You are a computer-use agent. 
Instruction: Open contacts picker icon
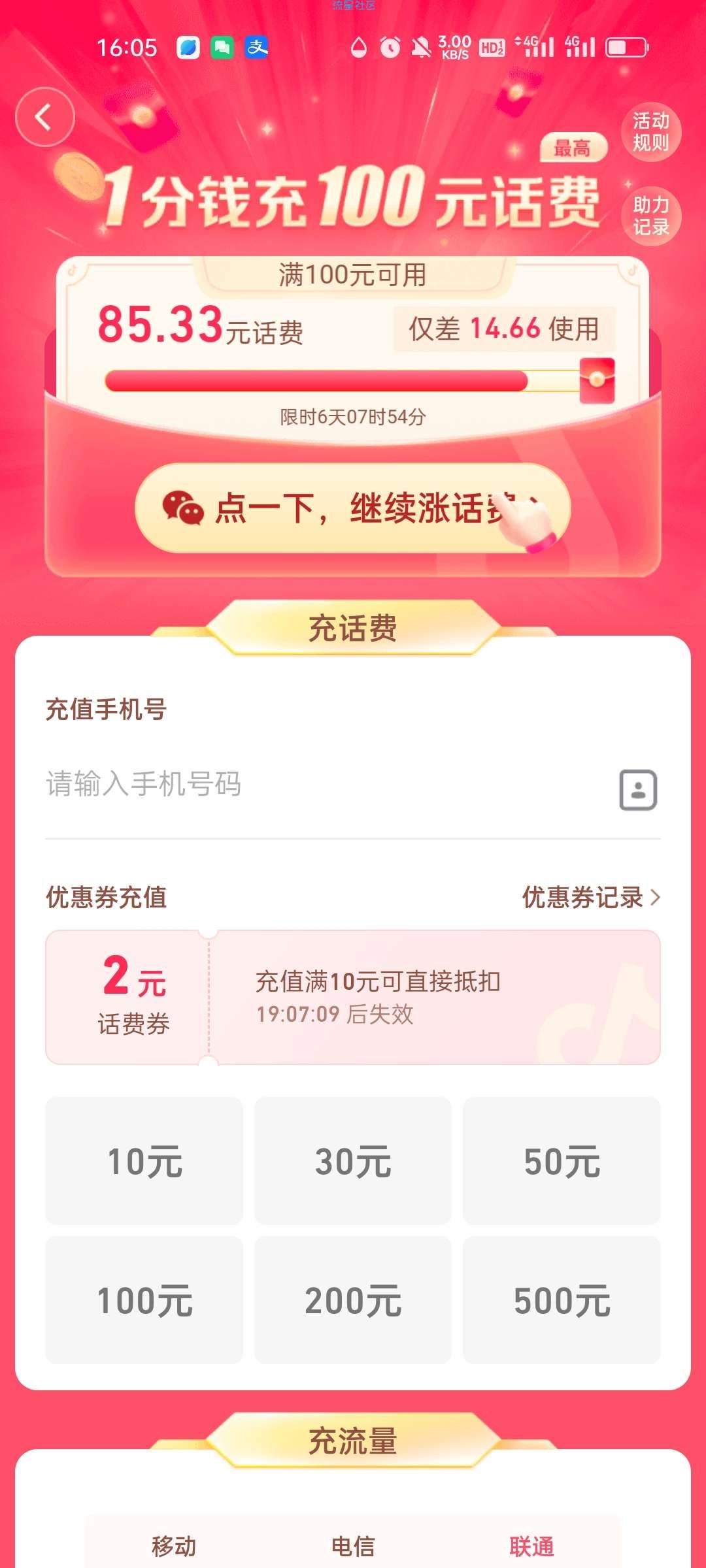click(638, 790)
